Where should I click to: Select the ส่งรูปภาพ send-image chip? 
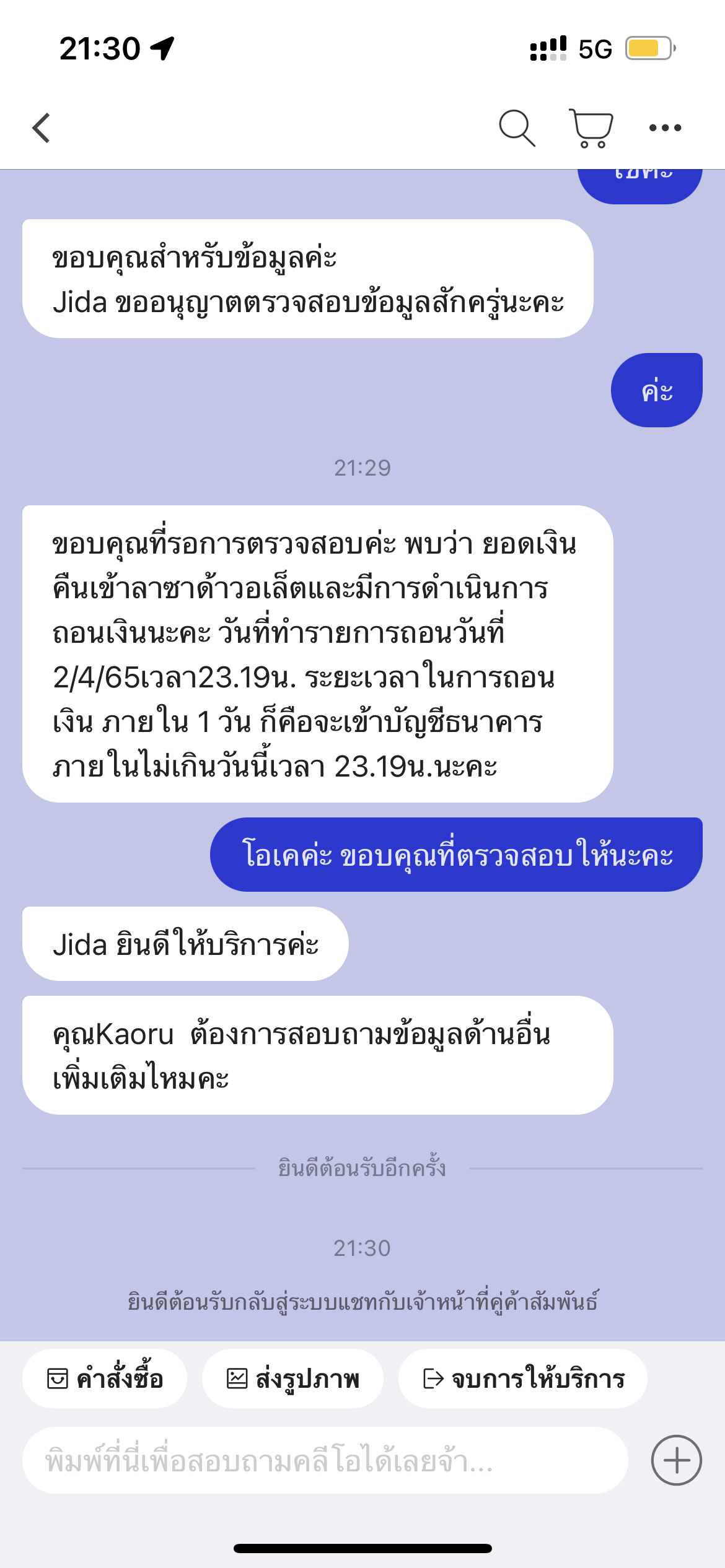292,1379
